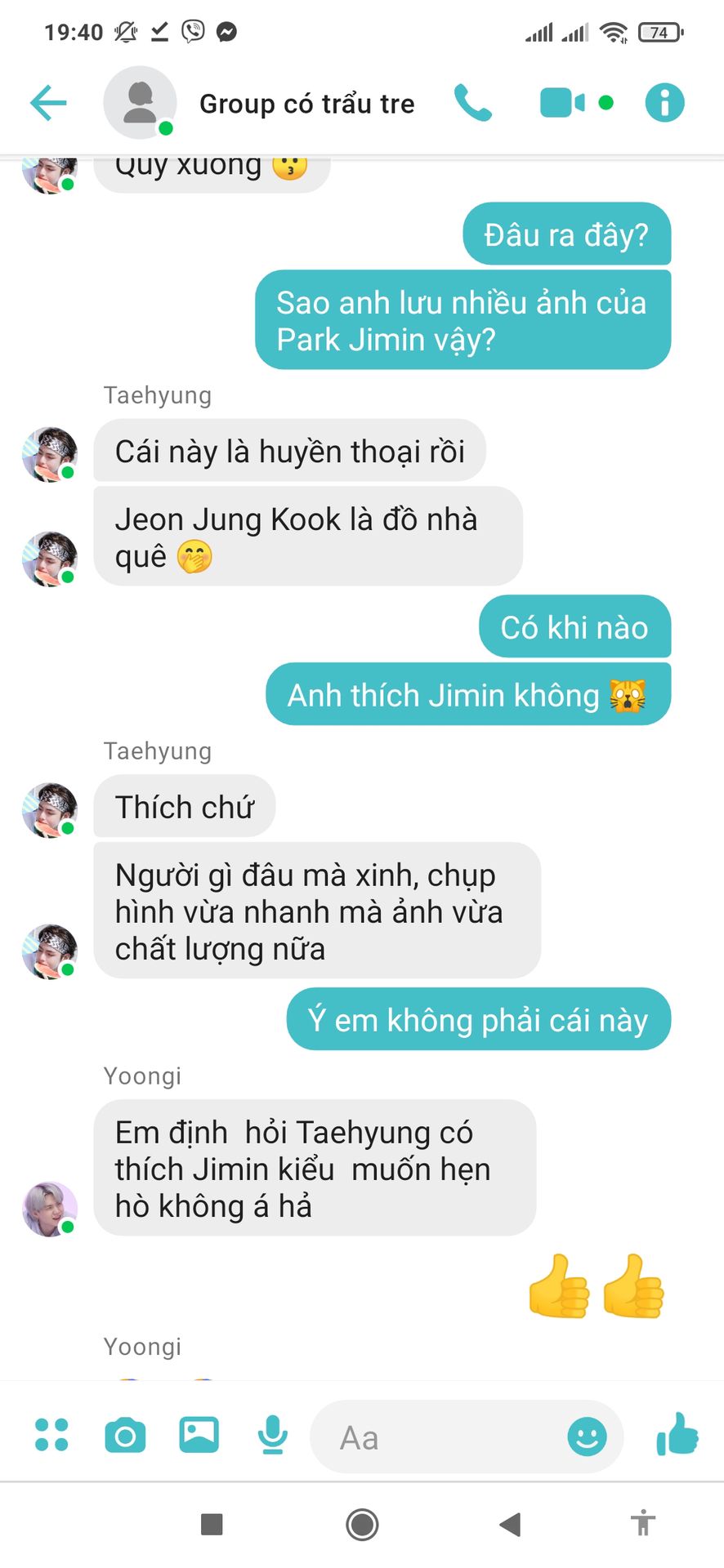Image resolution: width=724 pixels, height=1568 pixels.
Task: Tap Taehyung's avatar beside "Cái này là huyền thoại rồi"
Action: (x=50, y=454)
